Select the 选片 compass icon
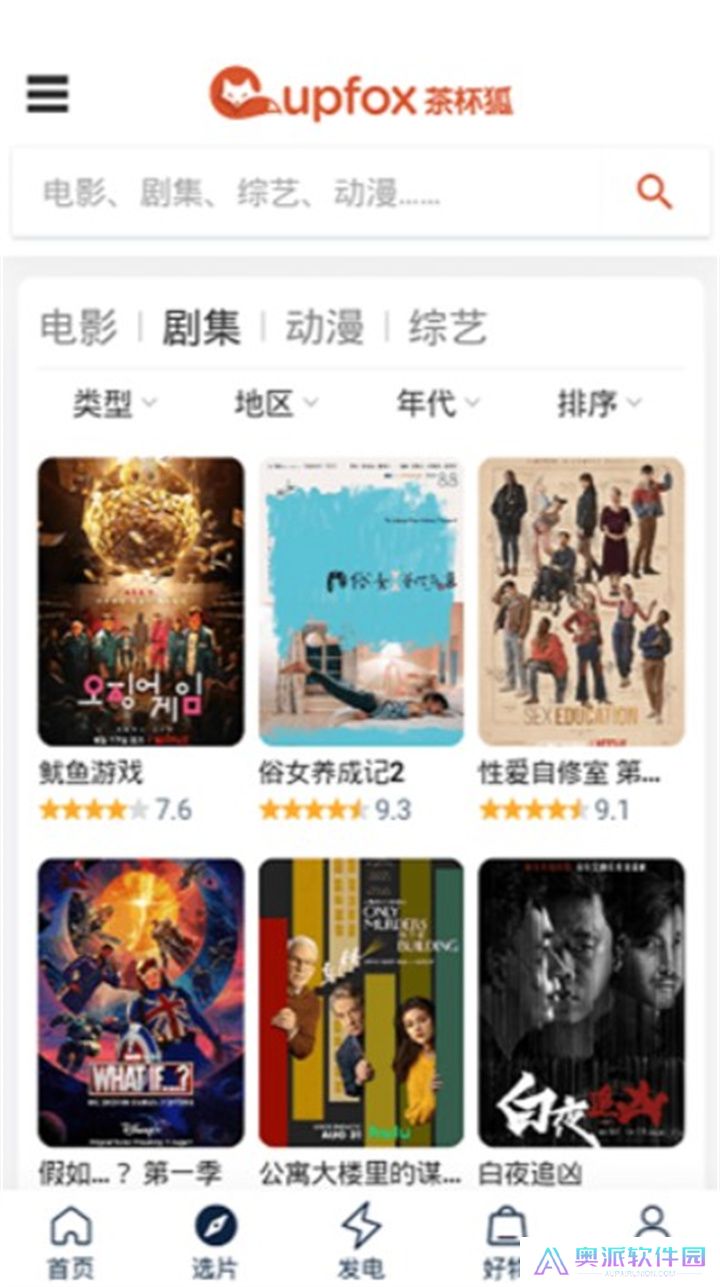The image size is (720, 1287). pyautogui.click(x=216, y=1225)
